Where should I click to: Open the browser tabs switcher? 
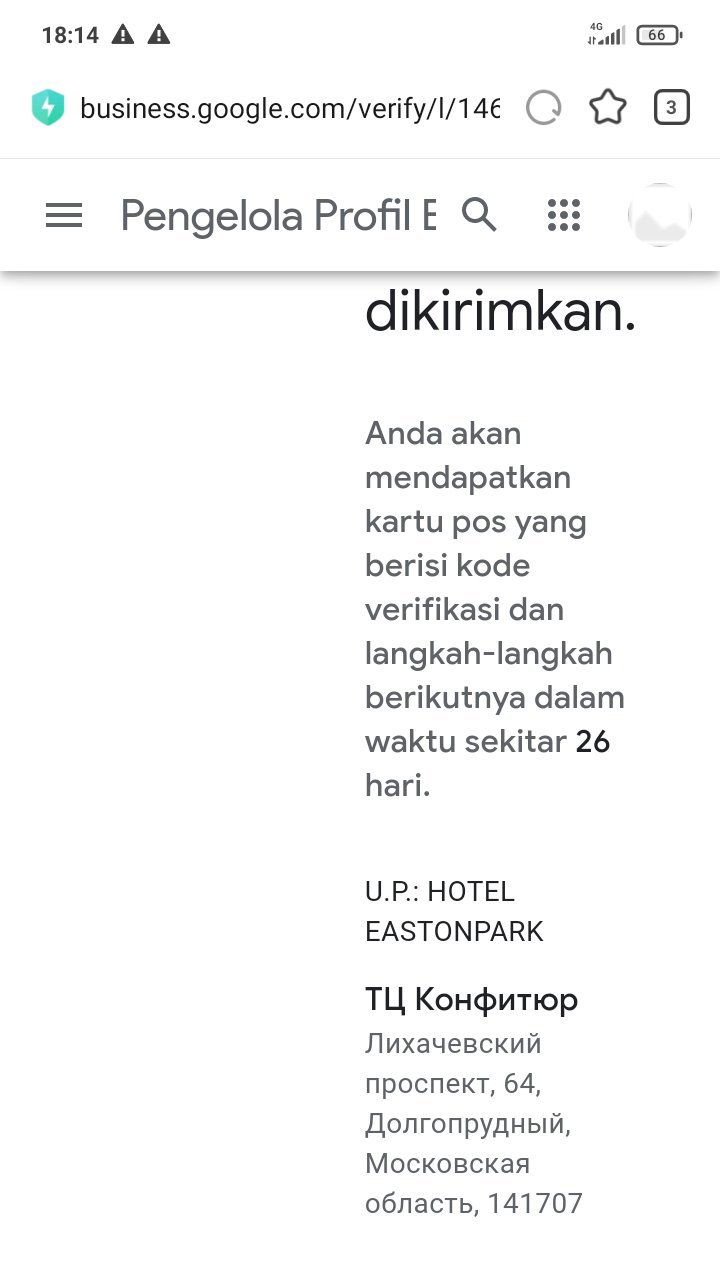pos(671,108)
